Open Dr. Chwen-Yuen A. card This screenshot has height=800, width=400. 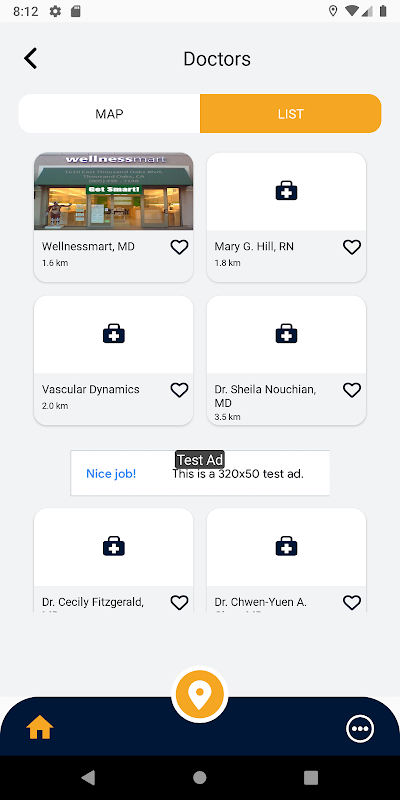point(286,560)
